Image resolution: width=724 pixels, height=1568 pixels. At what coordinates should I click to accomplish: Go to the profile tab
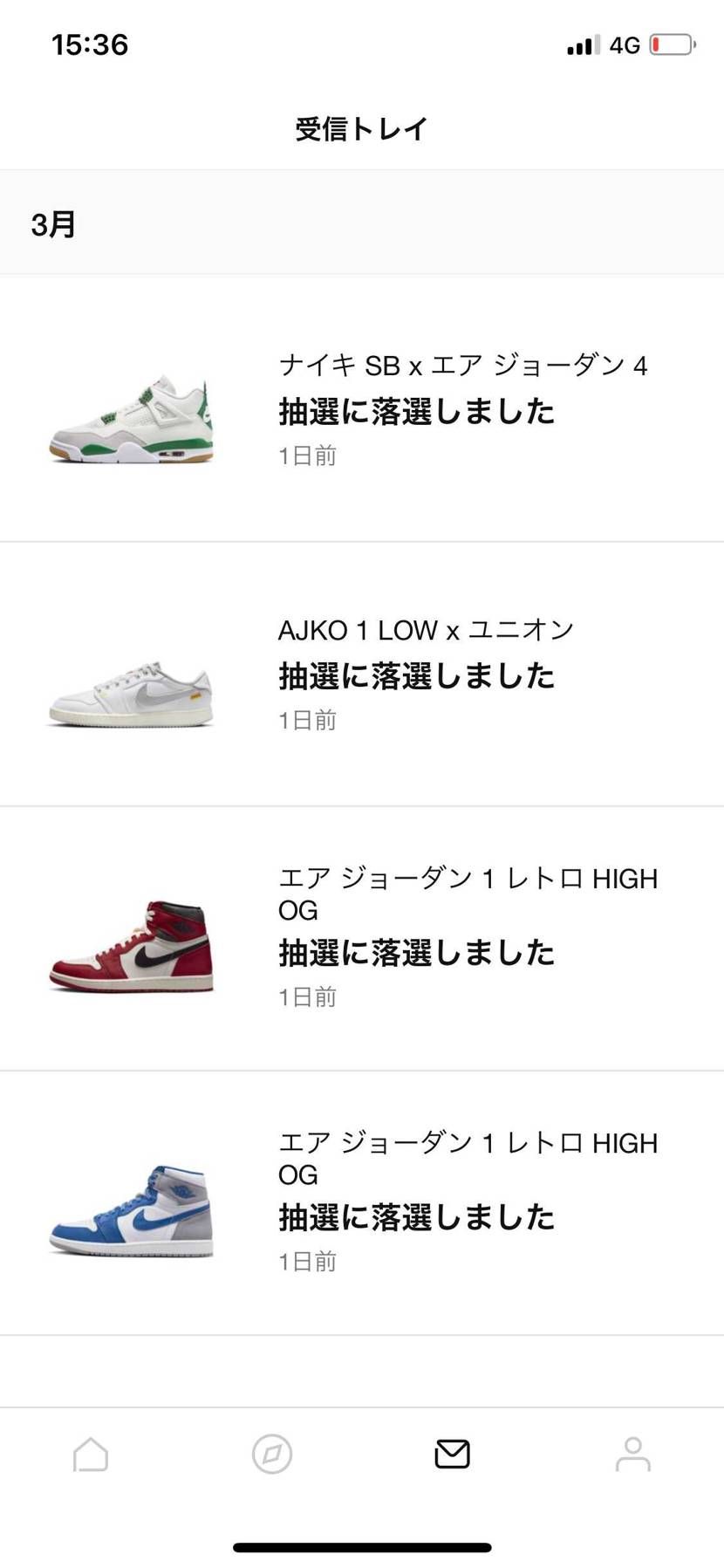(632, 1455)
